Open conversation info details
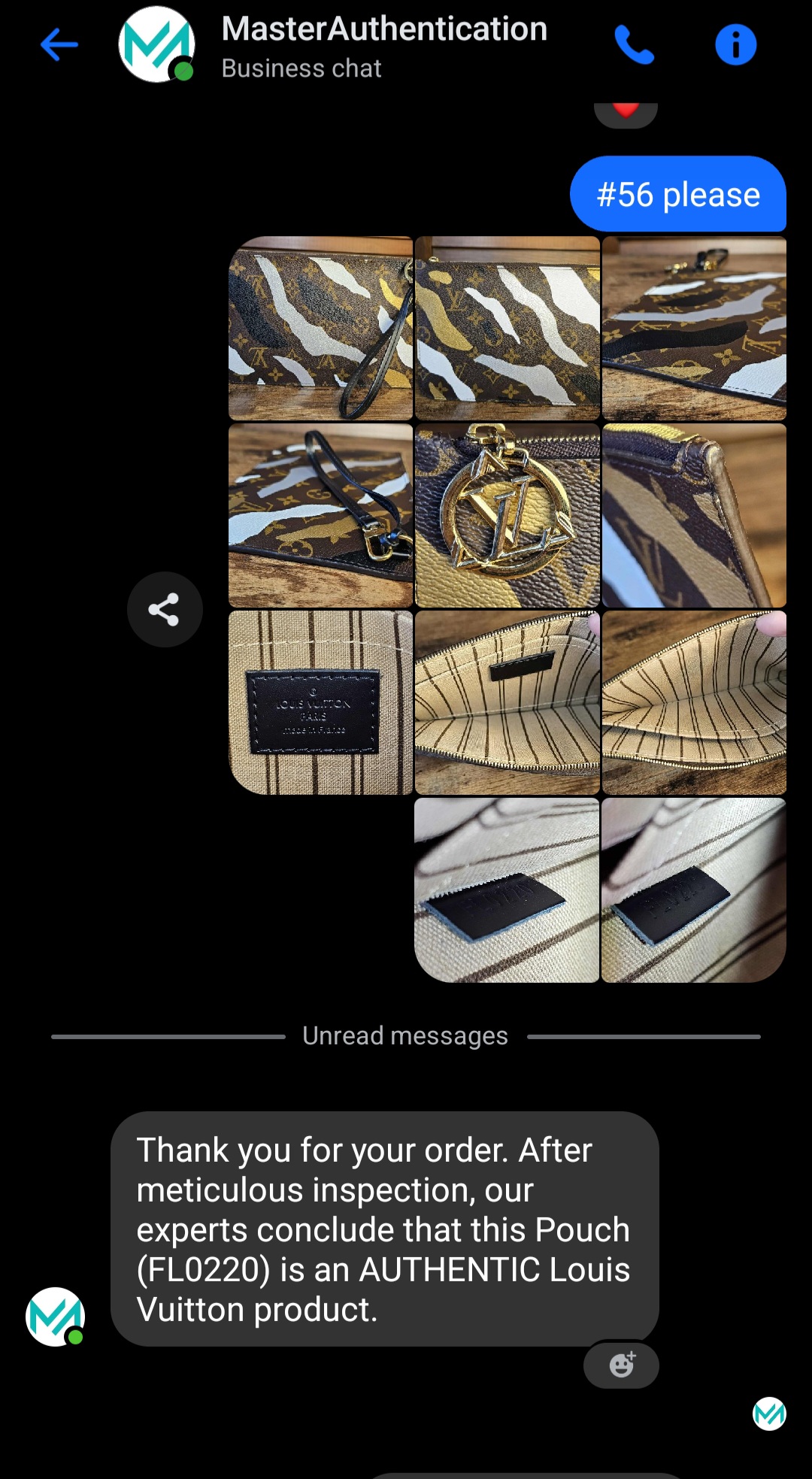 (735, 44)
